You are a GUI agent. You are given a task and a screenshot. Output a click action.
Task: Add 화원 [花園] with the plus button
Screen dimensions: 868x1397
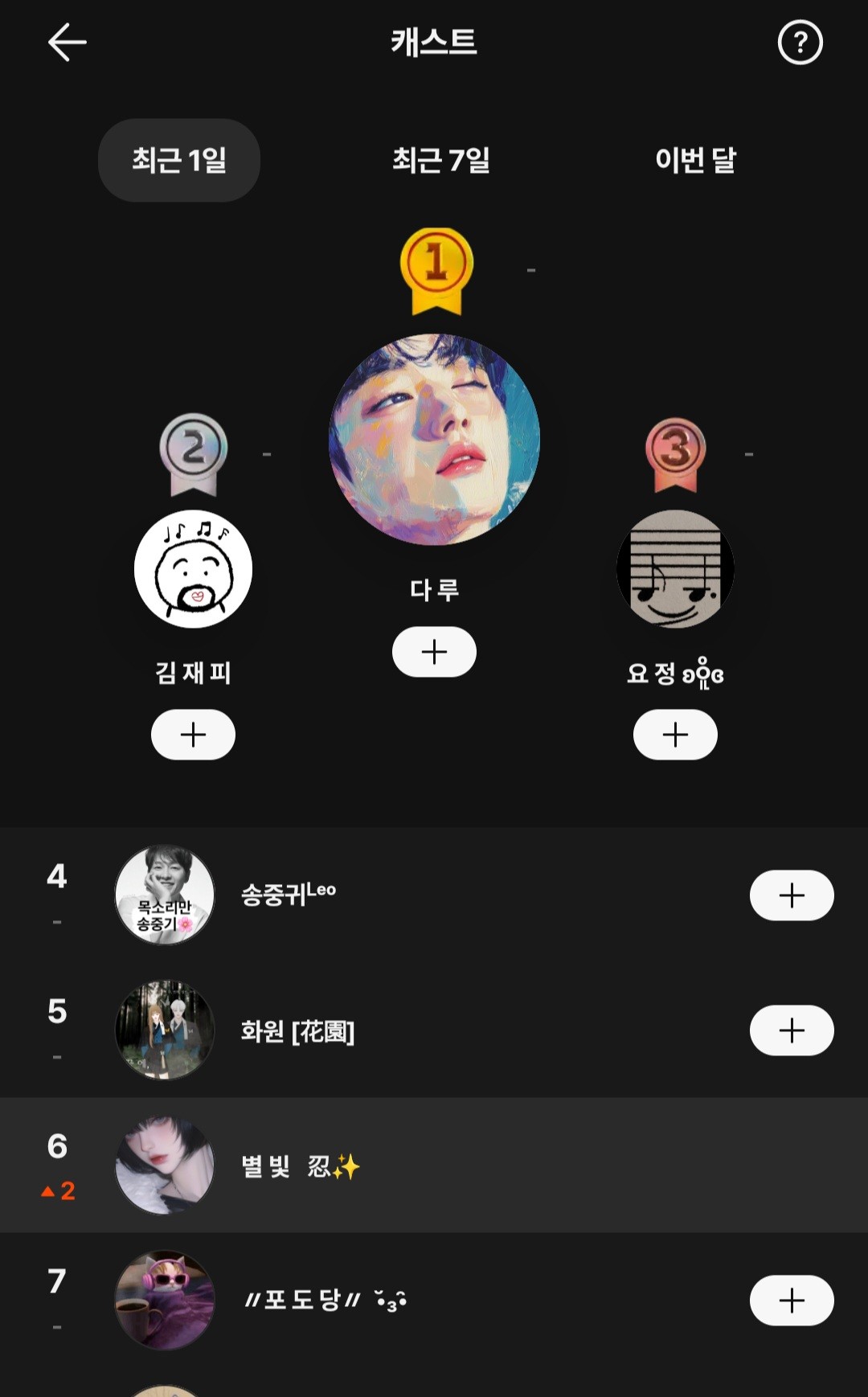pos(792,1030)
